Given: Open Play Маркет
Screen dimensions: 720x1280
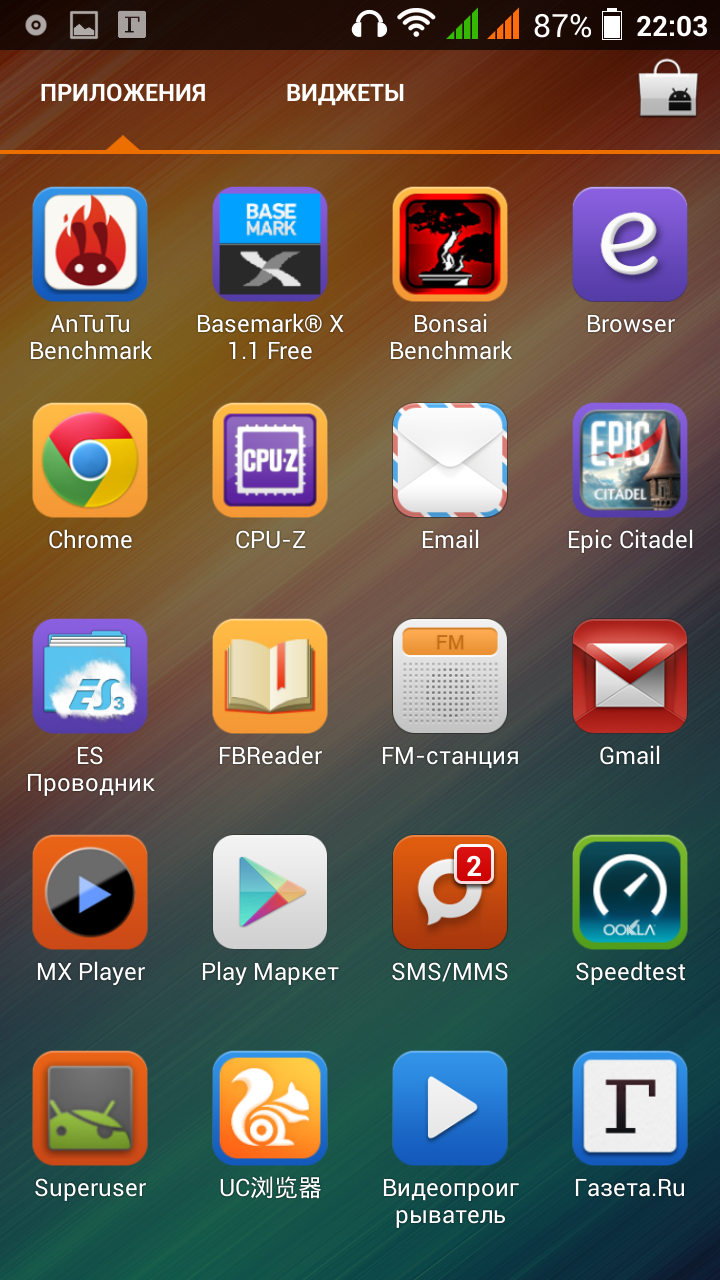Looking at the screenshot, I should 270,893.
